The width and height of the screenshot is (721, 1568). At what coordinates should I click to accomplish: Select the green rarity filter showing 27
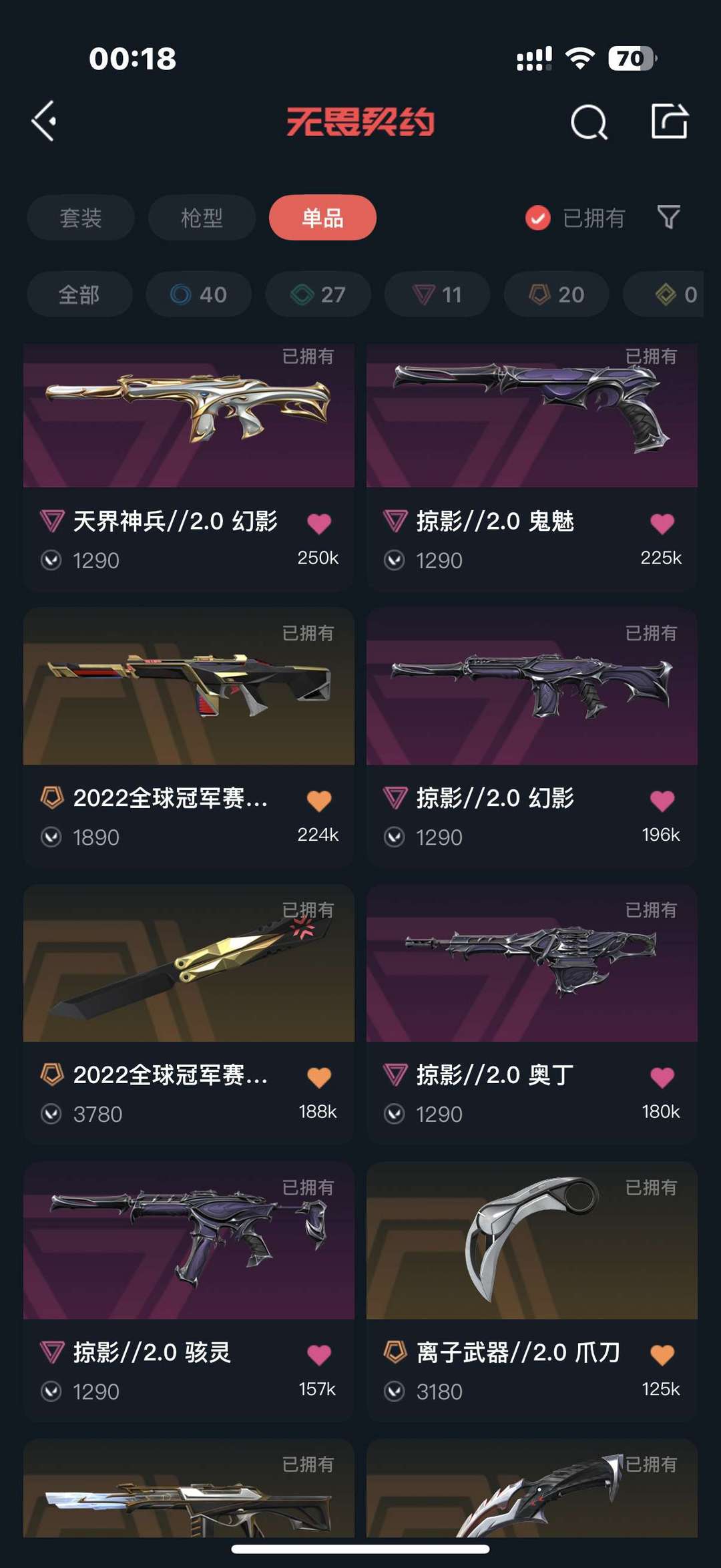(x=318, y=295)
